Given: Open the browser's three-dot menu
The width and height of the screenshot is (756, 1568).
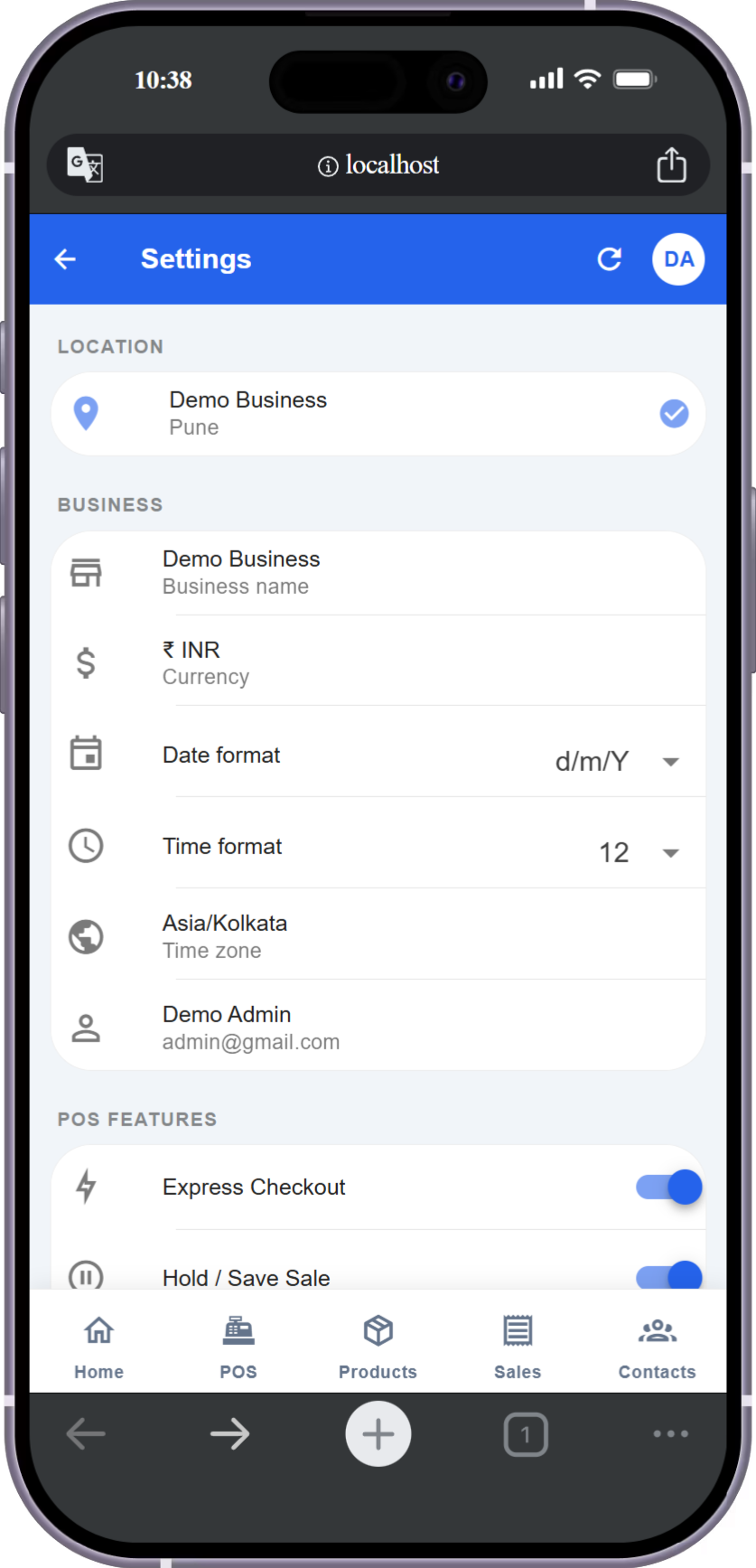Looking at the screenshot, I should coord(670,1433).
